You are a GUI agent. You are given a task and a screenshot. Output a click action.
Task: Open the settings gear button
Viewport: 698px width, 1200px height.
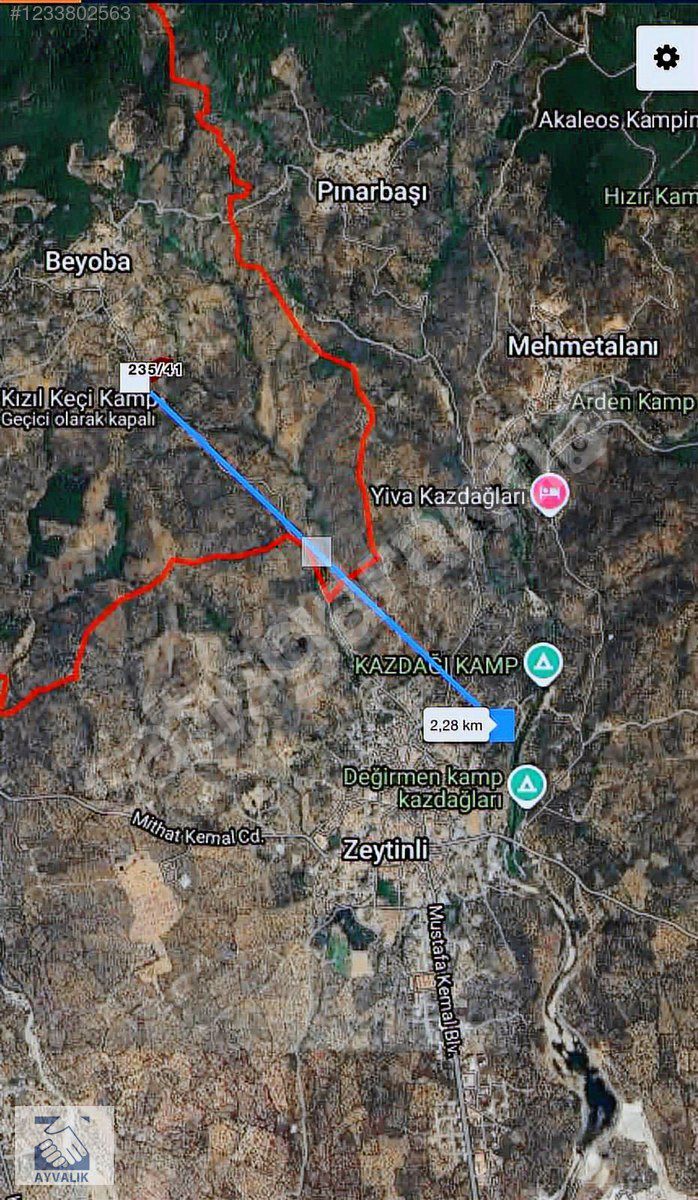click(x=666, y=57)
